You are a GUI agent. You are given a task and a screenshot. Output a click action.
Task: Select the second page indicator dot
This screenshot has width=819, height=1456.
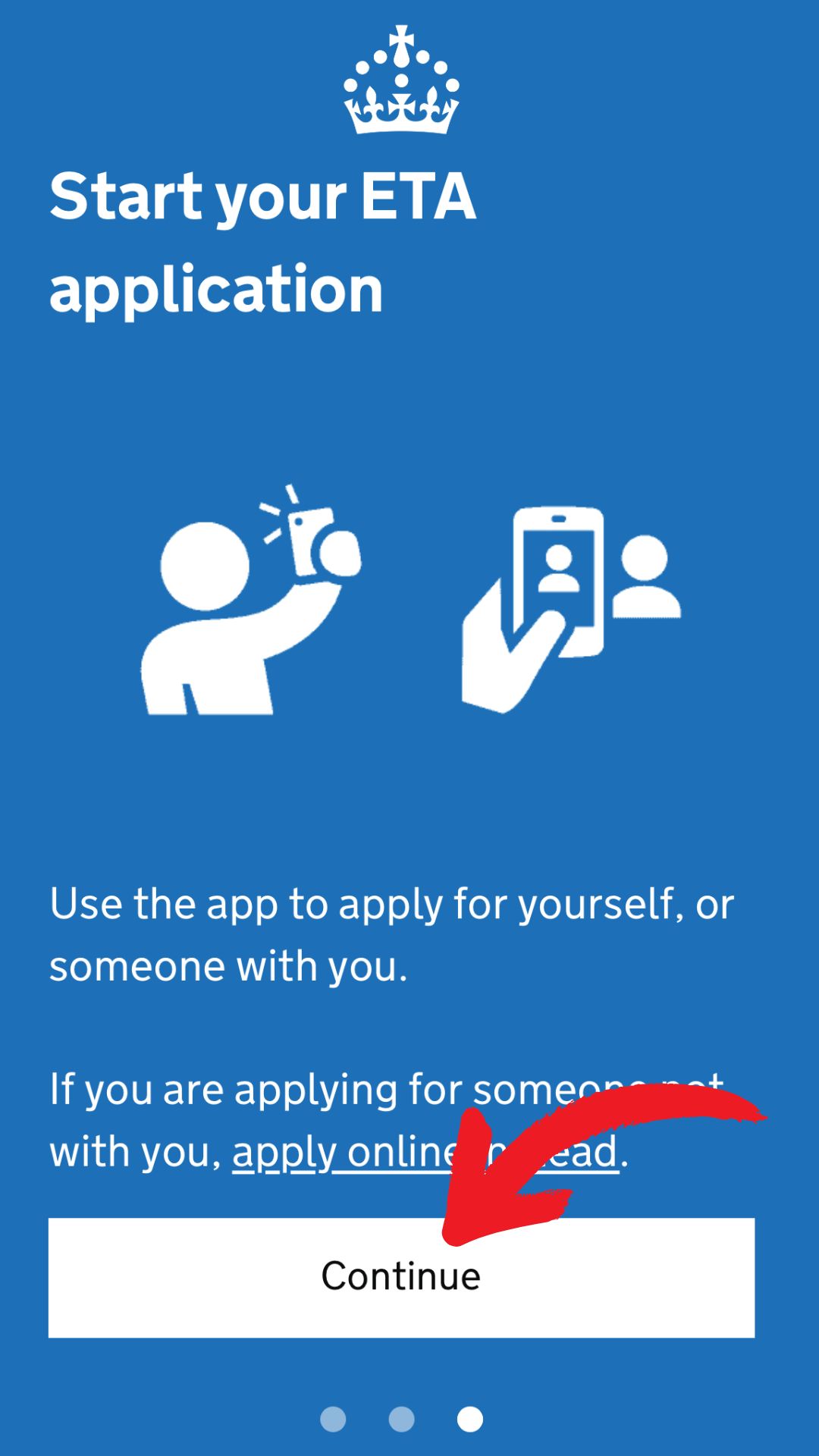(401, 1419)
